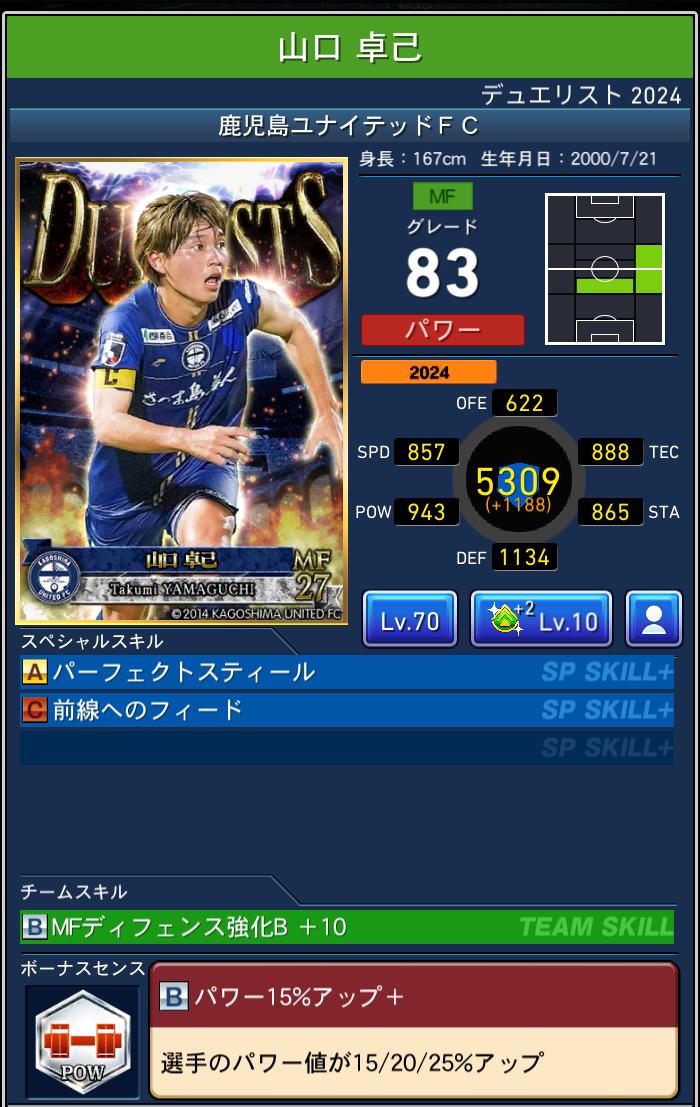Open the MFディフェンス強化B team skill
Image resolution: width=700 pixels, height=1107 pixels.
pos(346,927)
